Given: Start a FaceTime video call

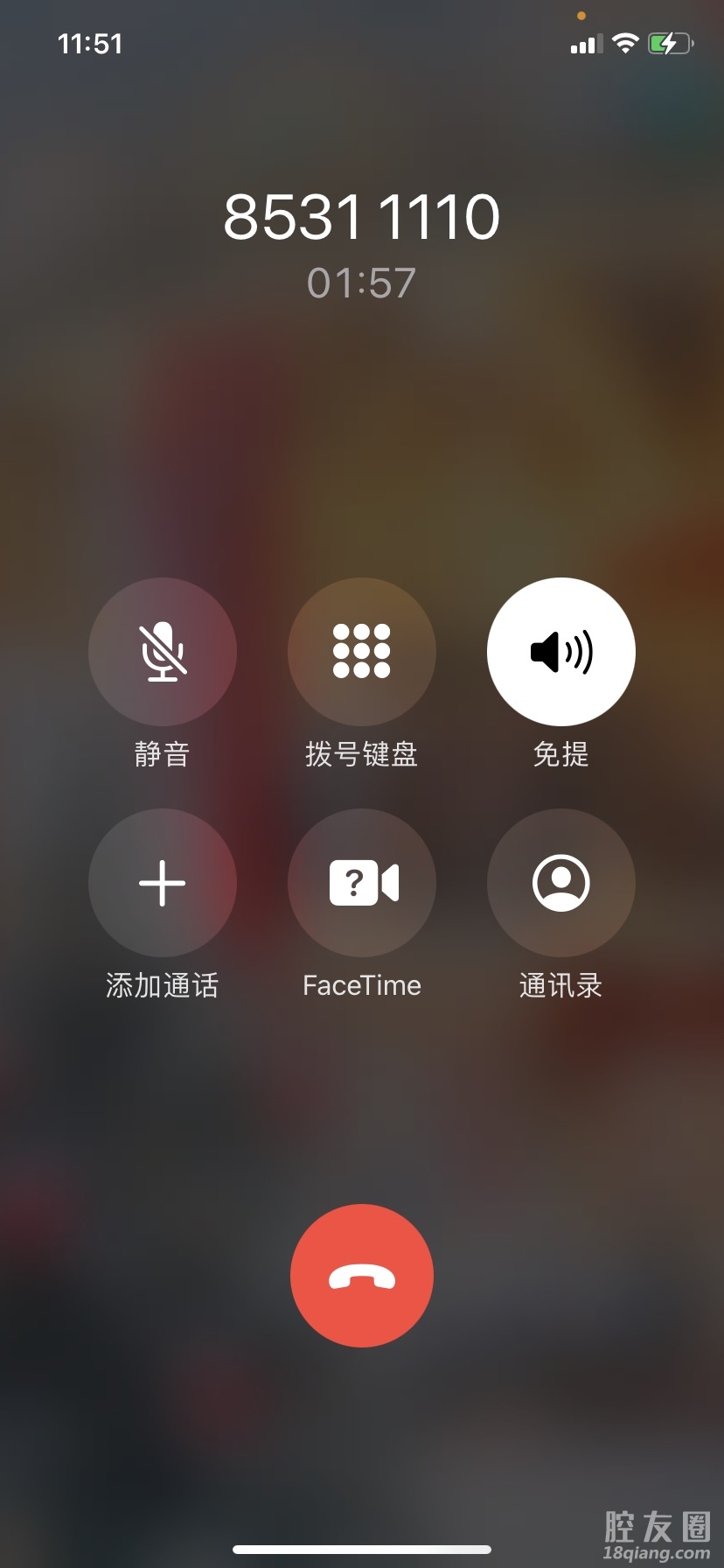Looking at the screenshot, I should click(x=362, y=883).
